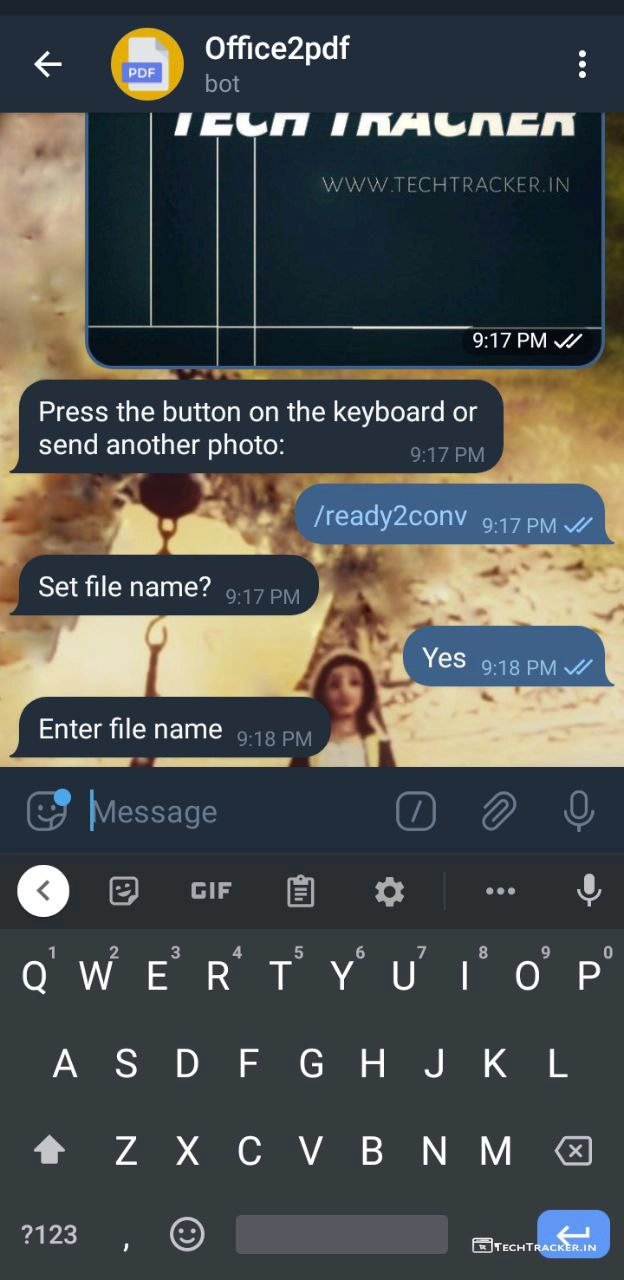Open the keyboard settings gear

tap(389, 891)
